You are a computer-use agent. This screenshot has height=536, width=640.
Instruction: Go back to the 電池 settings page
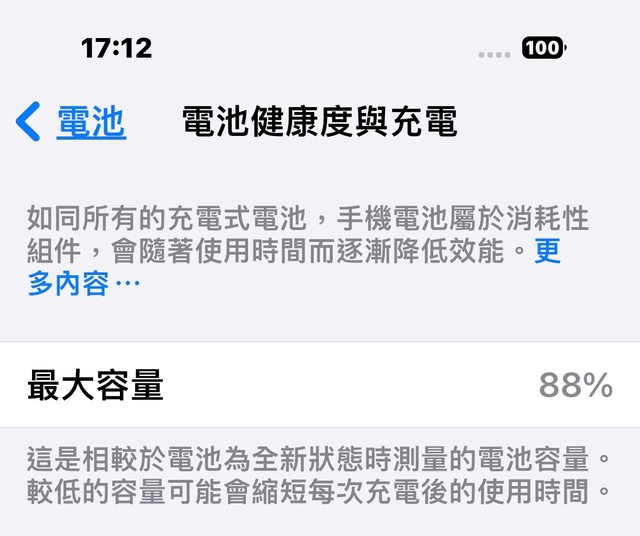tap(72, 122)
